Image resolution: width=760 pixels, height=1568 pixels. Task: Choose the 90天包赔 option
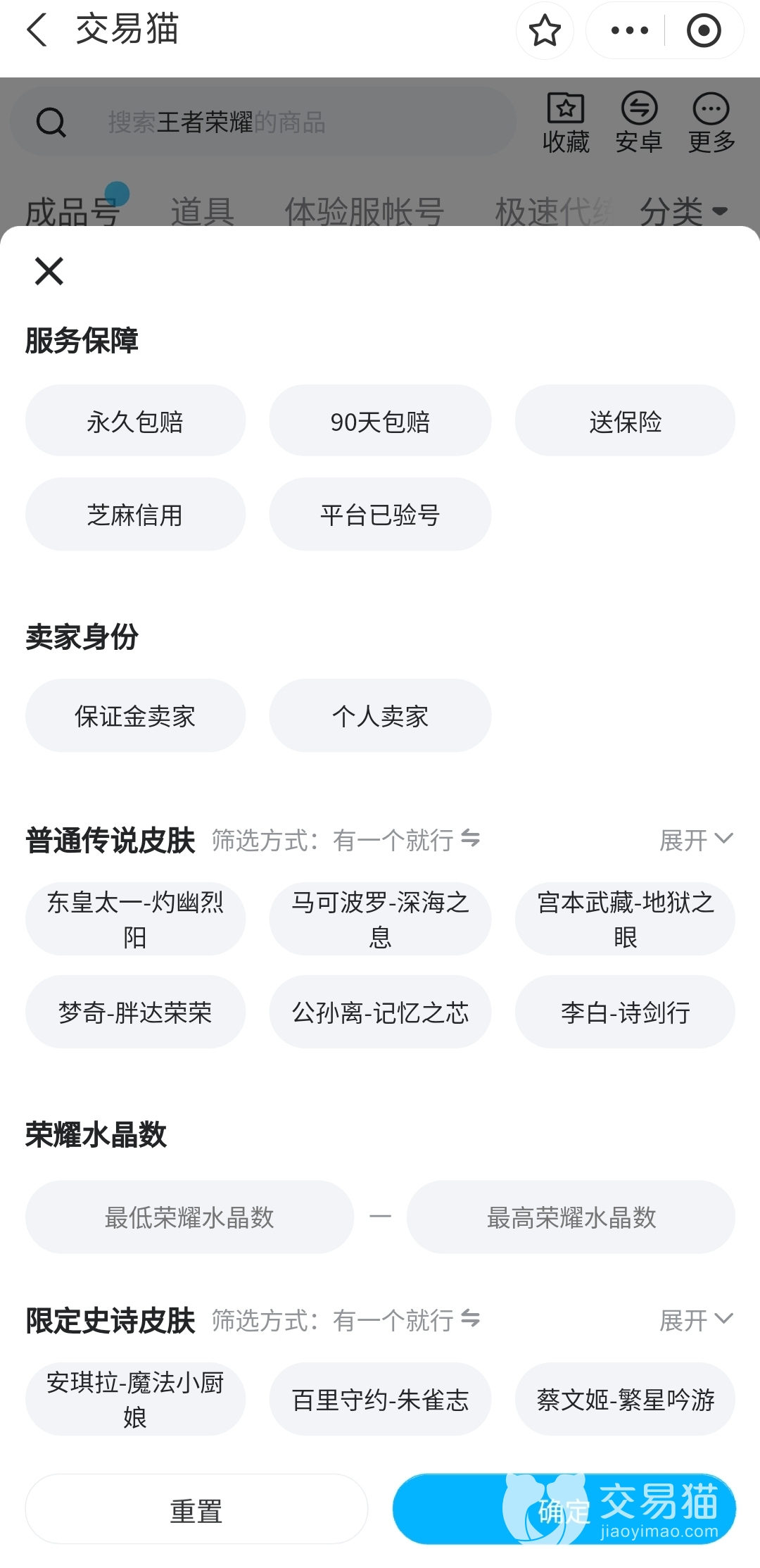coord(380,421)
